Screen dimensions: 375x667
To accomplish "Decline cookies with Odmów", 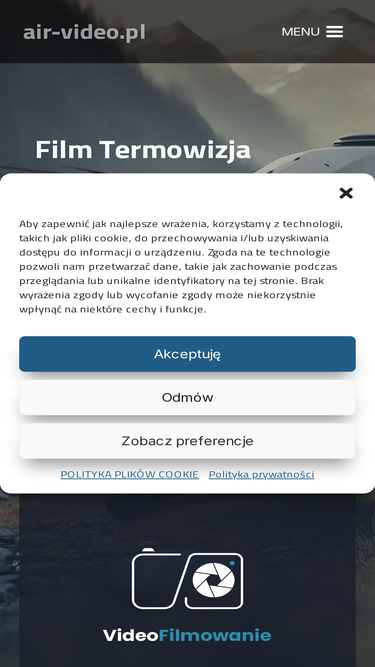I will [x=188, y=397].
